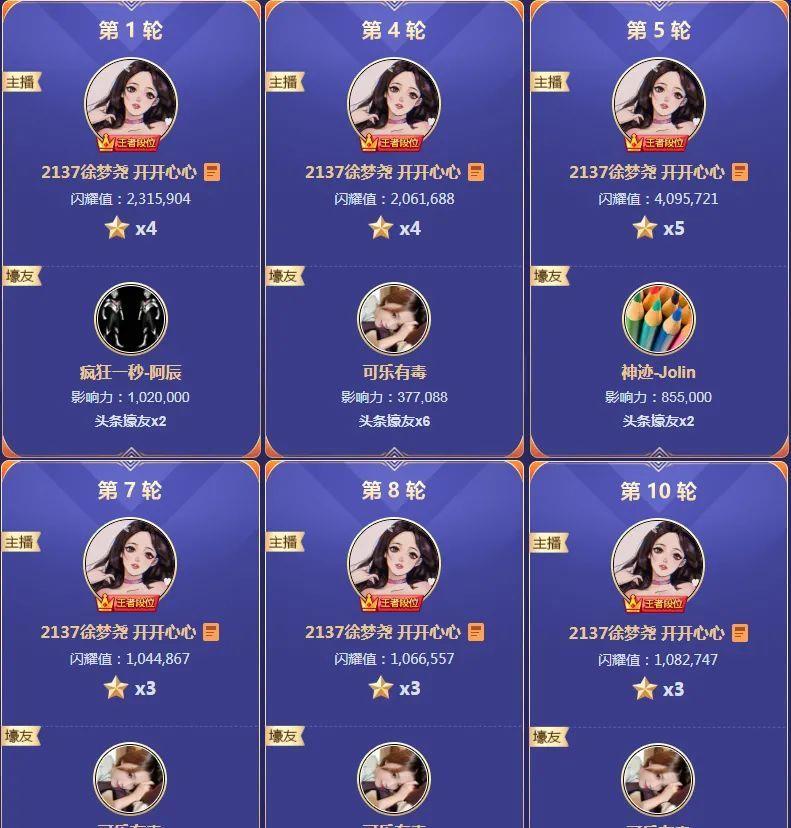This screenshot has width=791, height=828.
Task: View 可乐有毒's avatar in the 第 4 轮 card
Action: click(x=394, y=320)
